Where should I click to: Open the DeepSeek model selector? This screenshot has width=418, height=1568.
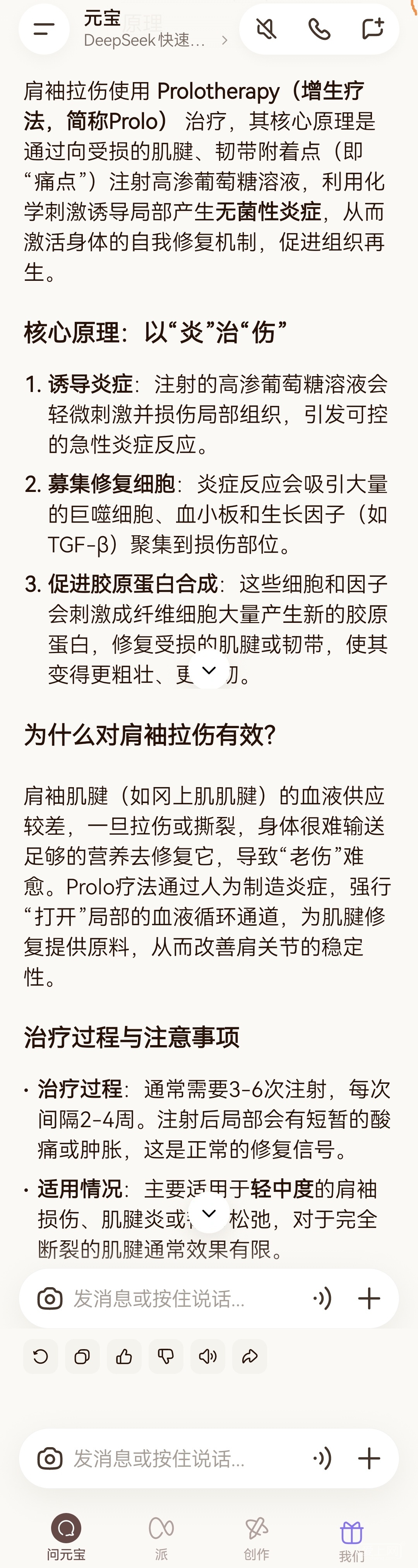(156, 40)
